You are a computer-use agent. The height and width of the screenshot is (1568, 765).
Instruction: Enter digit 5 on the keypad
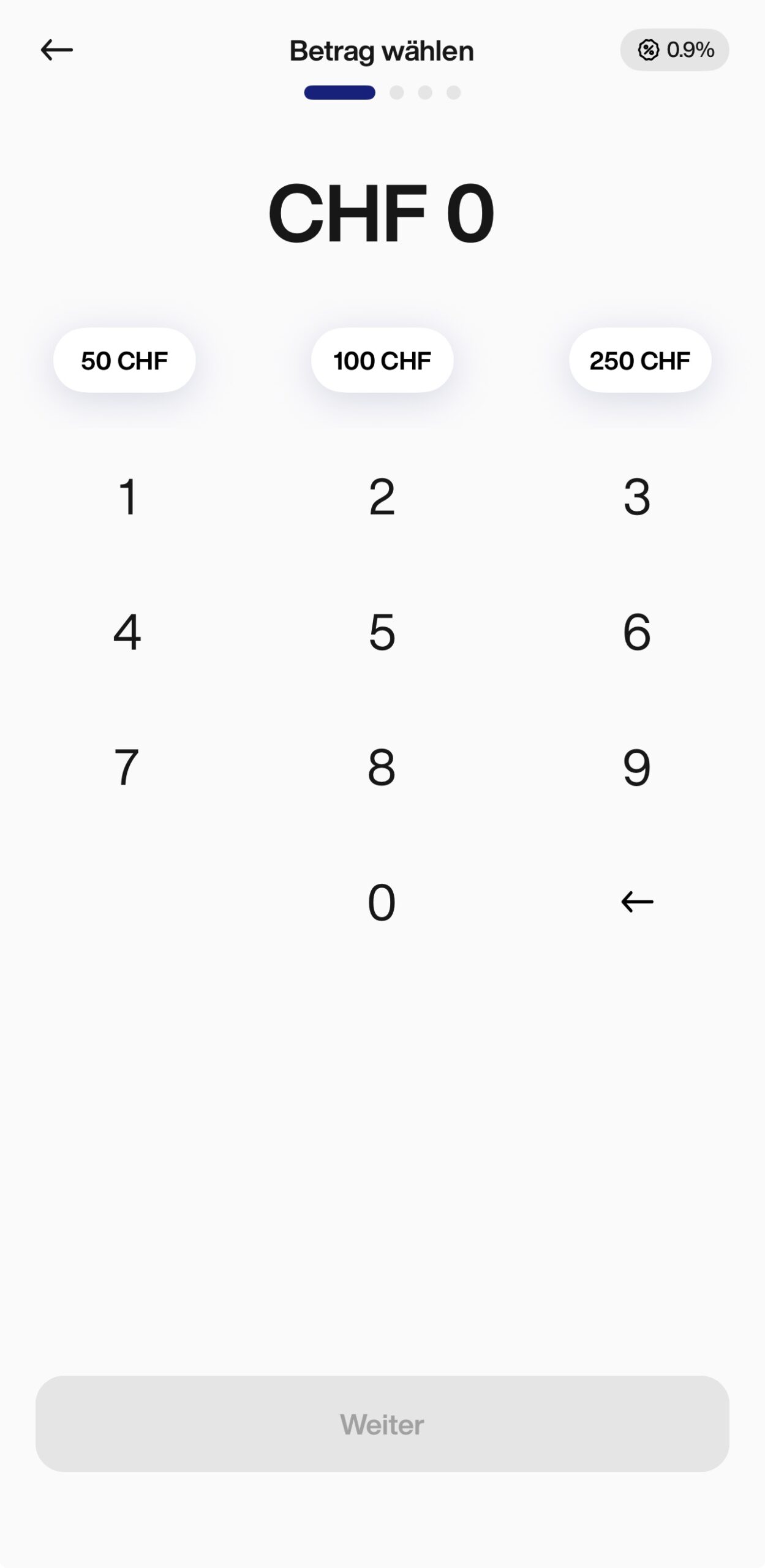pyautogui.click(x=382, y=632)
